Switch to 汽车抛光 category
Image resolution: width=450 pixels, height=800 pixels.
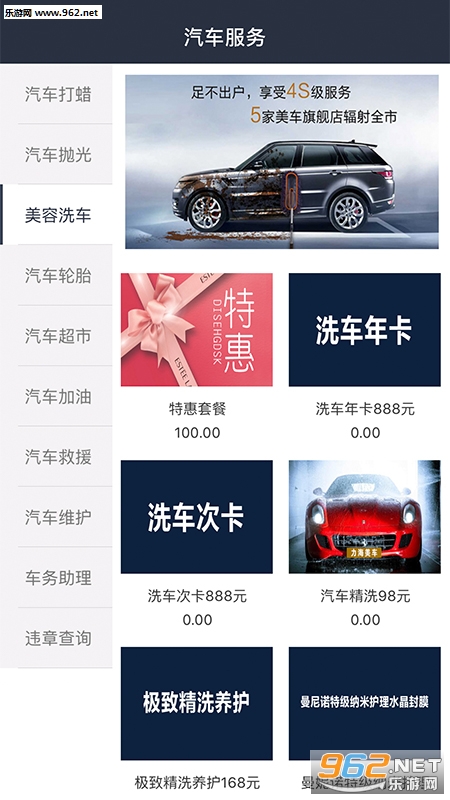coord(56,155)
